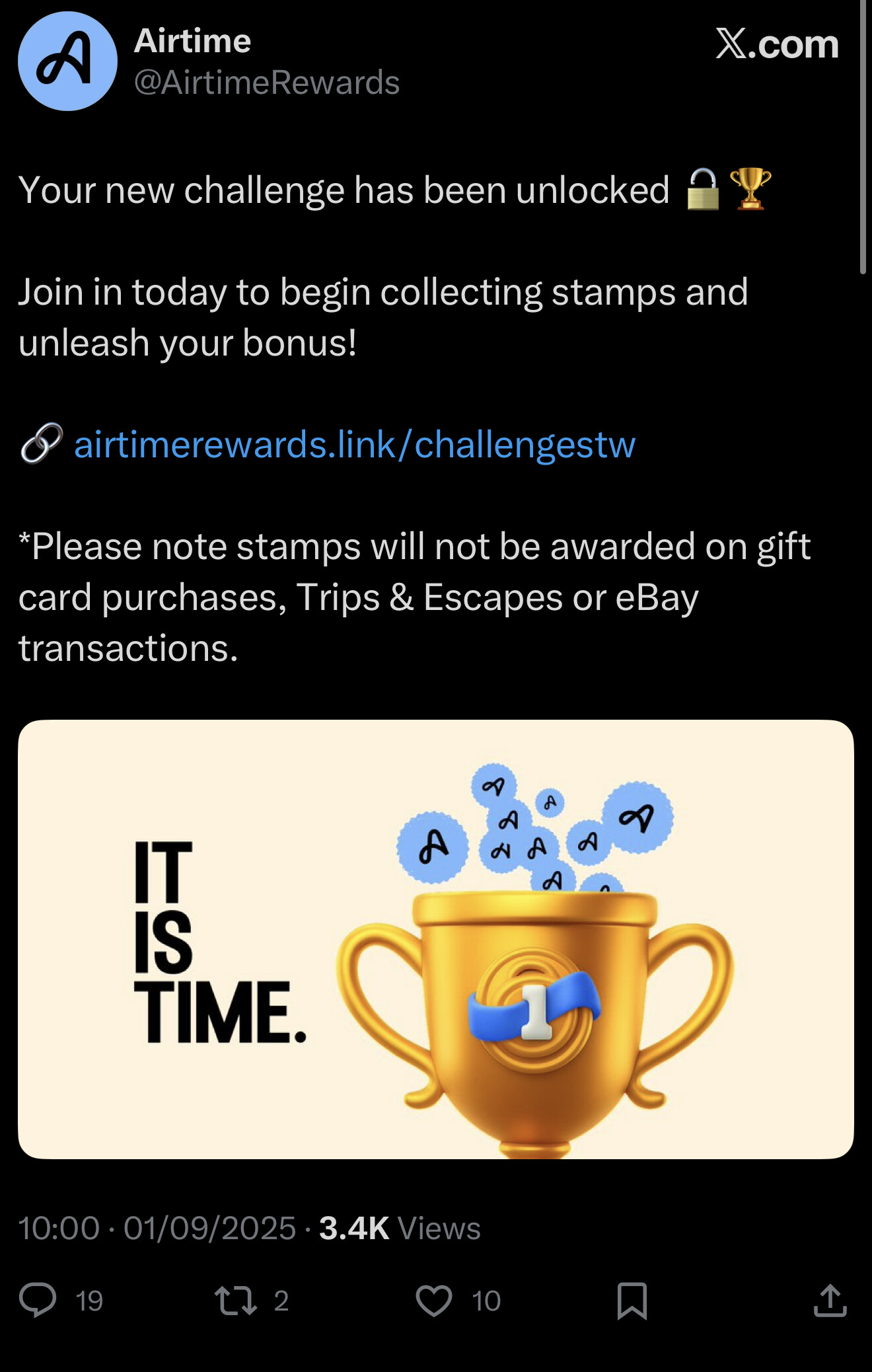Share this post
The width and height of the screenshot is (872, 1372).
(830, 1300)
